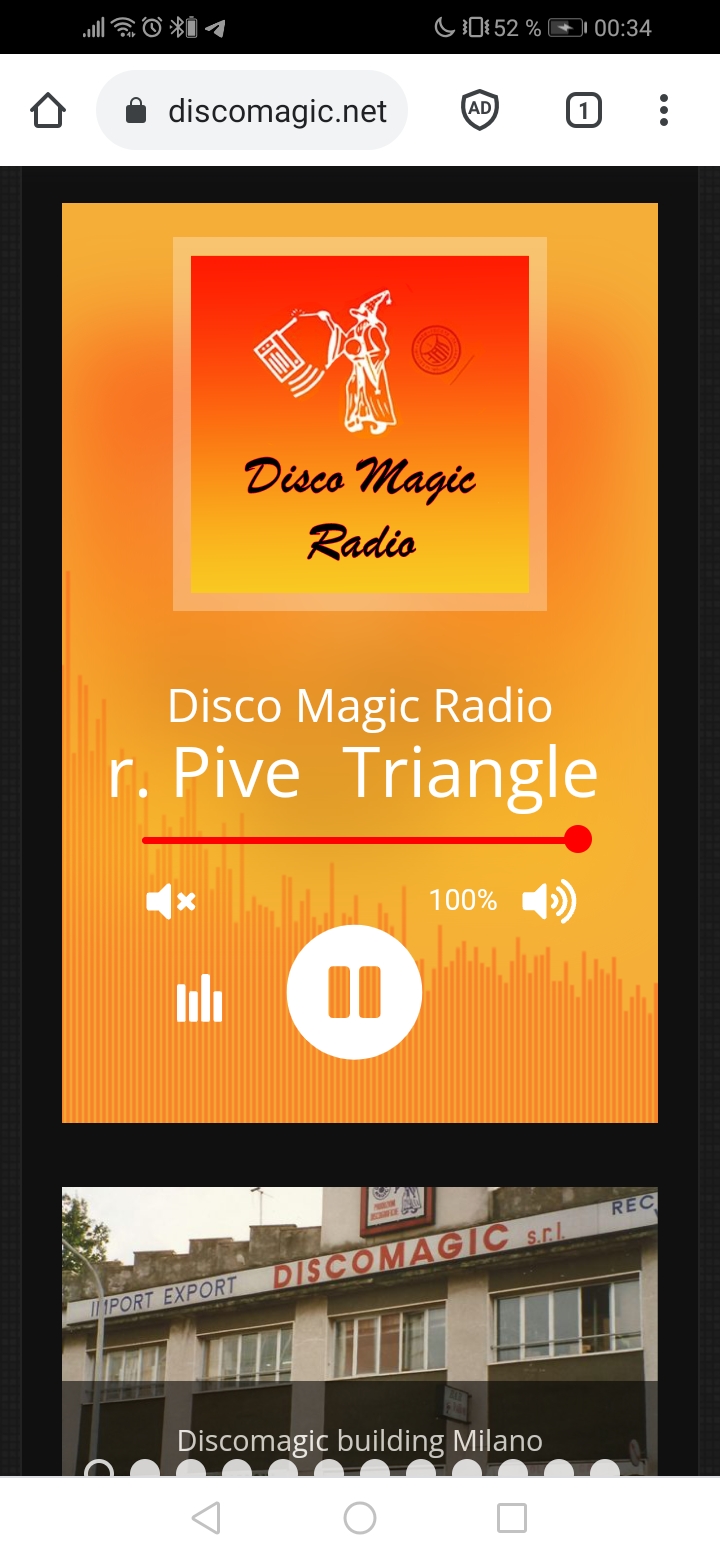The height and width of the screenshot is (1560, 720).
Task: Show open browser tabs
Action: pyautogui.click(x=583, y=110)
